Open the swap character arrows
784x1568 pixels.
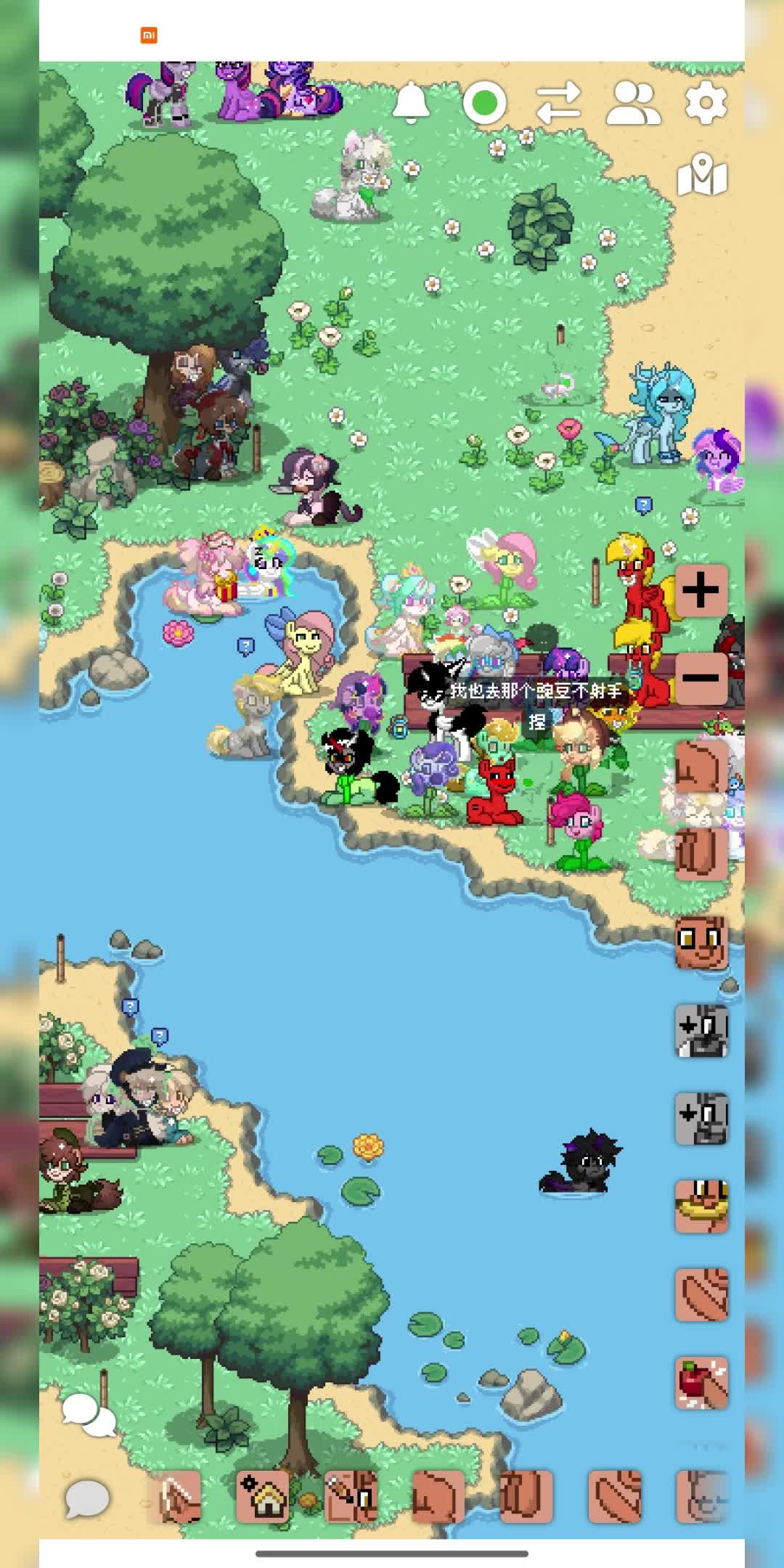click(558, 102)
